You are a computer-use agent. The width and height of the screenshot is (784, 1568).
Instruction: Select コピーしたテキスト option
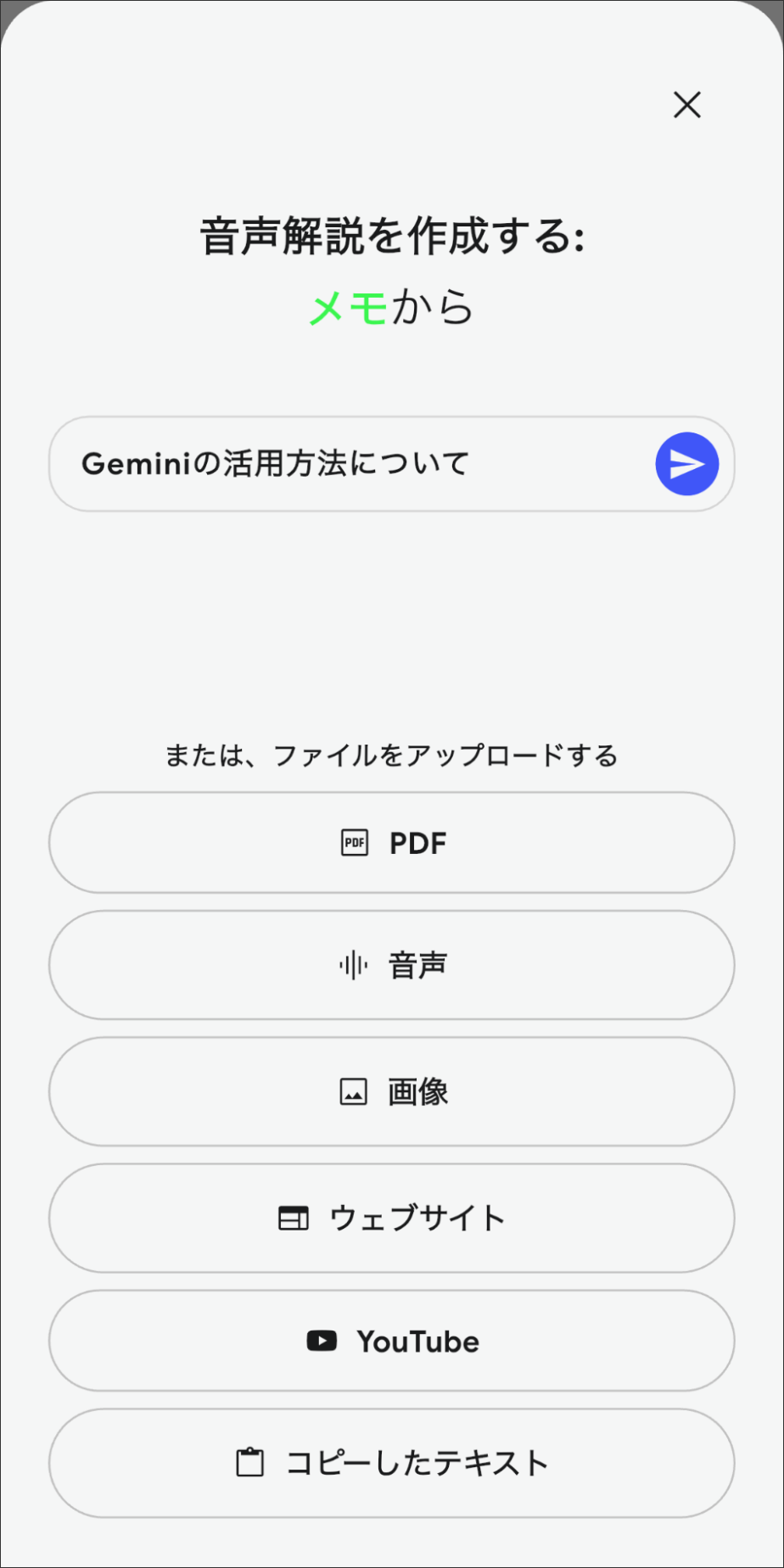coord(392,1462)
